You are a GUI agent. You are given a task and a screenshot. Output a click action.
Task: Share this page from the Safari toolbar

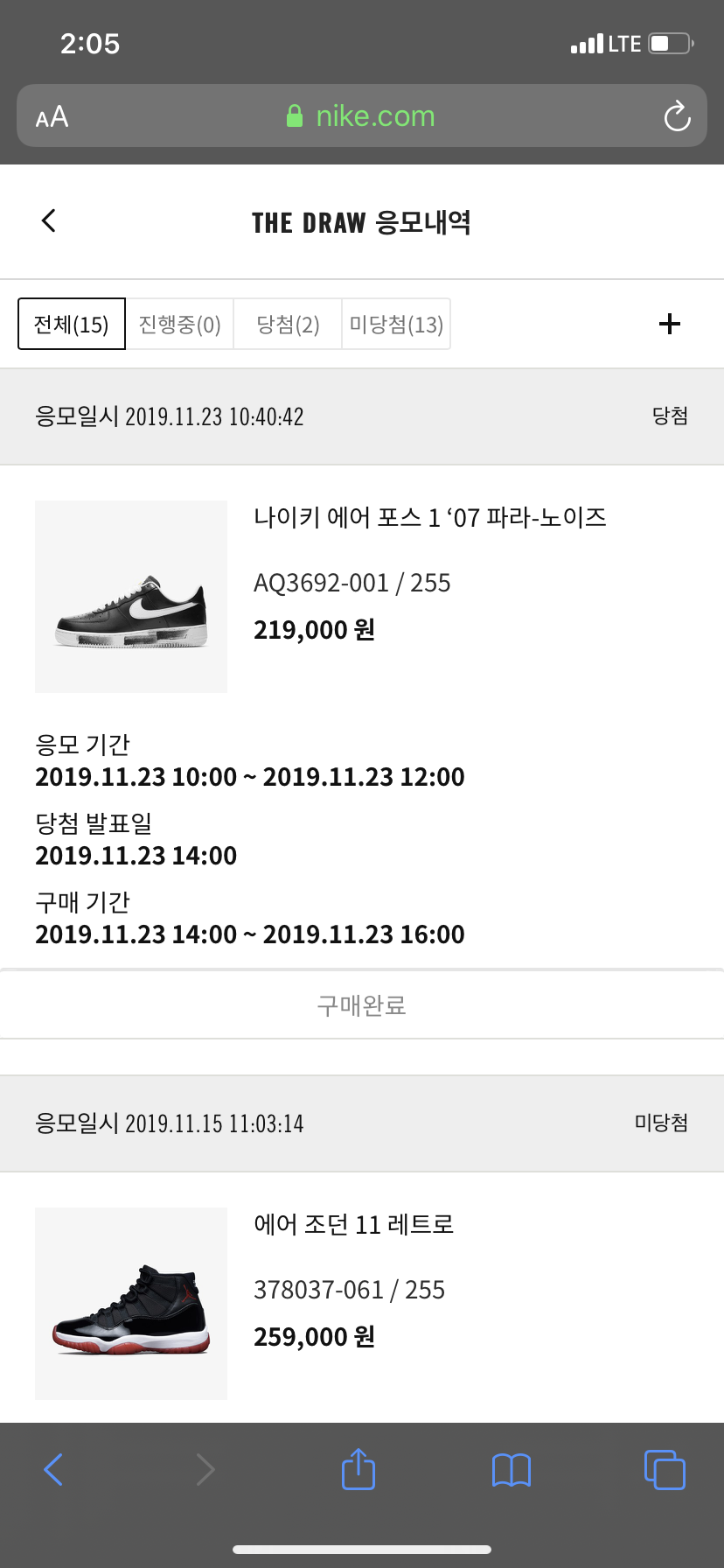(359, 1469)
